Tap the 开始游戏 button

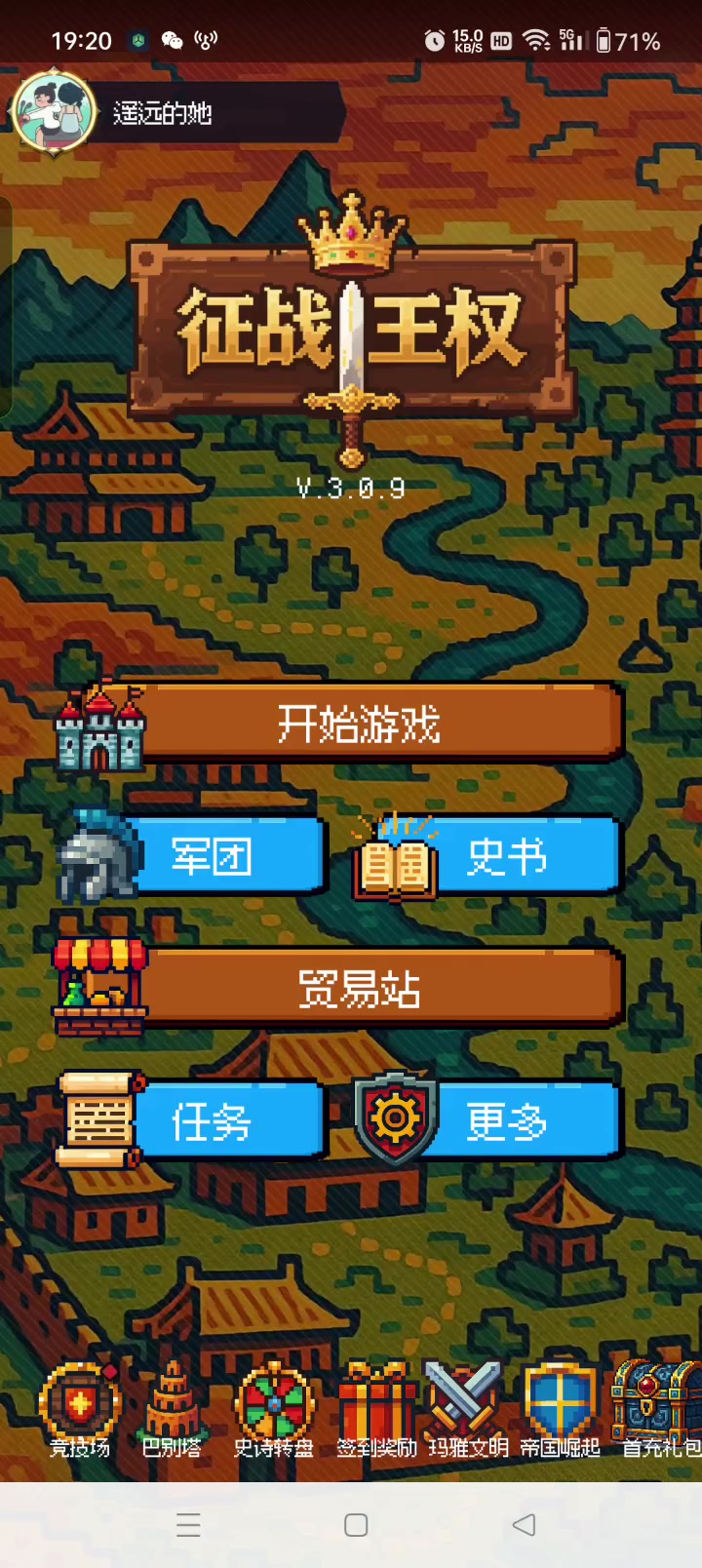[x=361, y=722]
